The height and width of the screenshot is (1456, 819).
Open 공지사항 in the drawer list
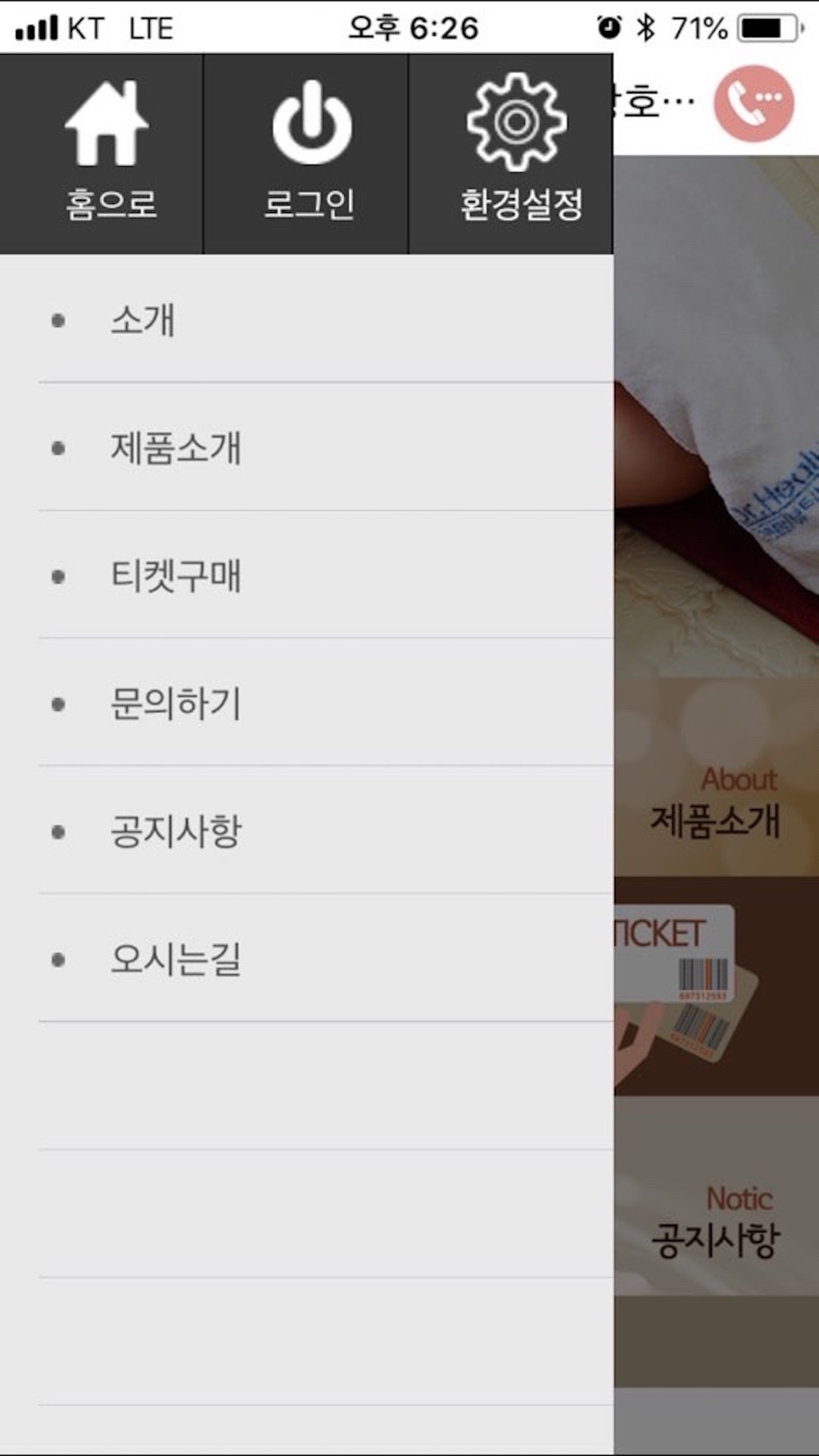click(x=176, y=831)
